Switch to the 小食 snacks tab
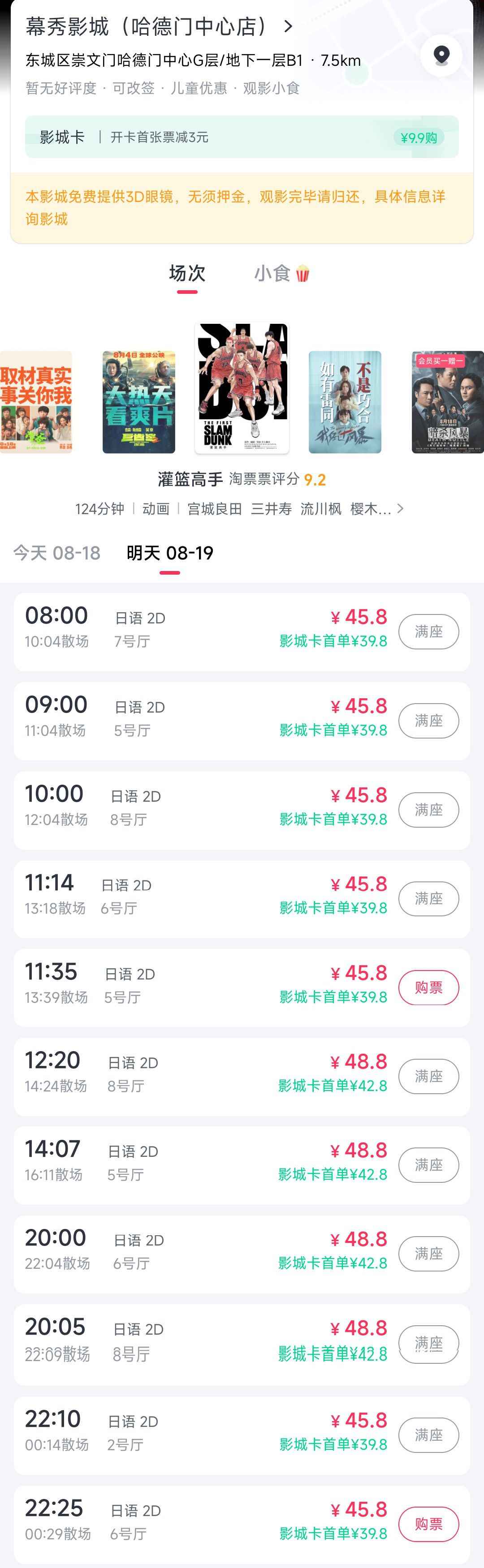The width and height of the screenshot is (484, 1568). click(281, 274)
